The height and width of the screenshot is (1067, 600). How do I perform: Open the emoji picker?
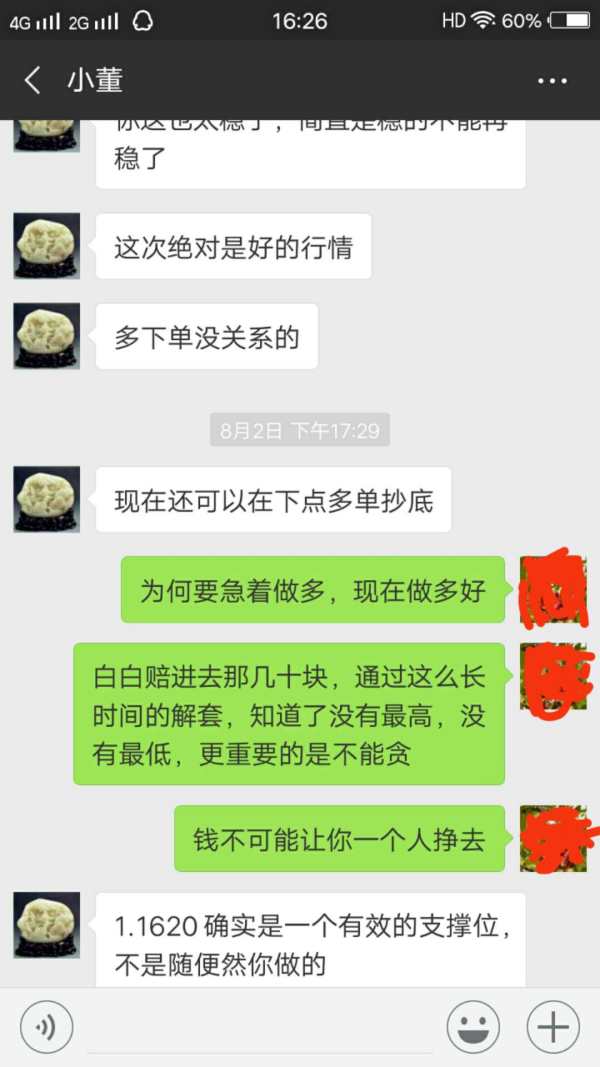point(473,1027)
